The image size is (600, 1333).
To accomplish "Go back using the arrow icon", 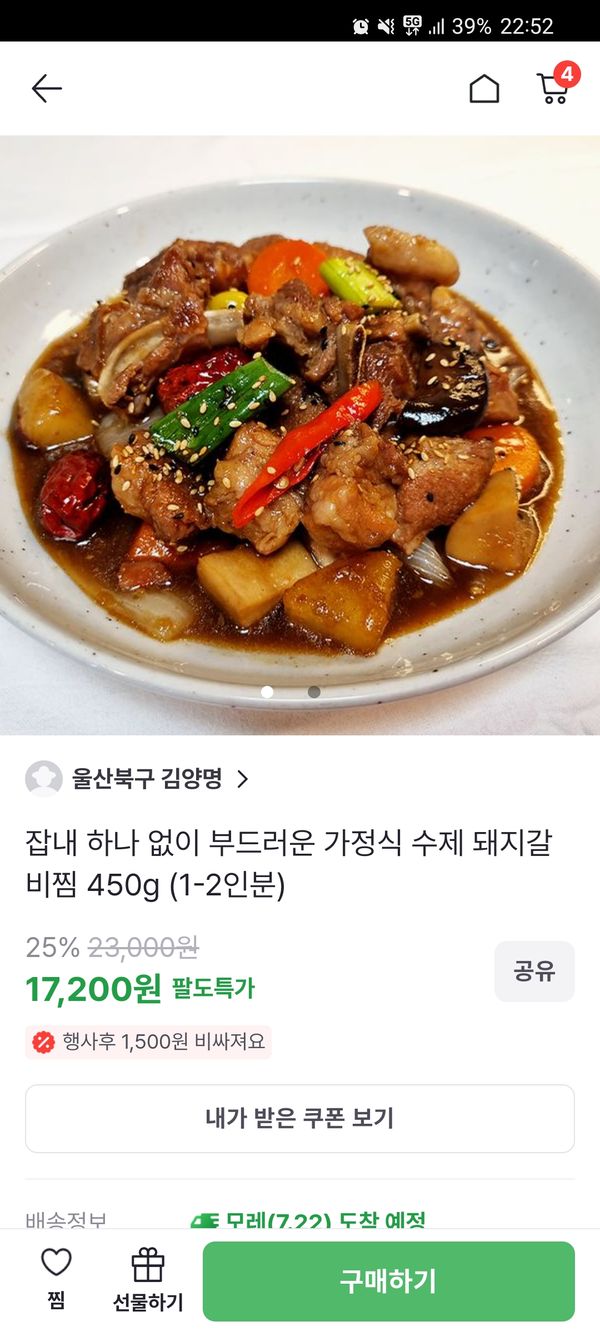I will [46, 89].
